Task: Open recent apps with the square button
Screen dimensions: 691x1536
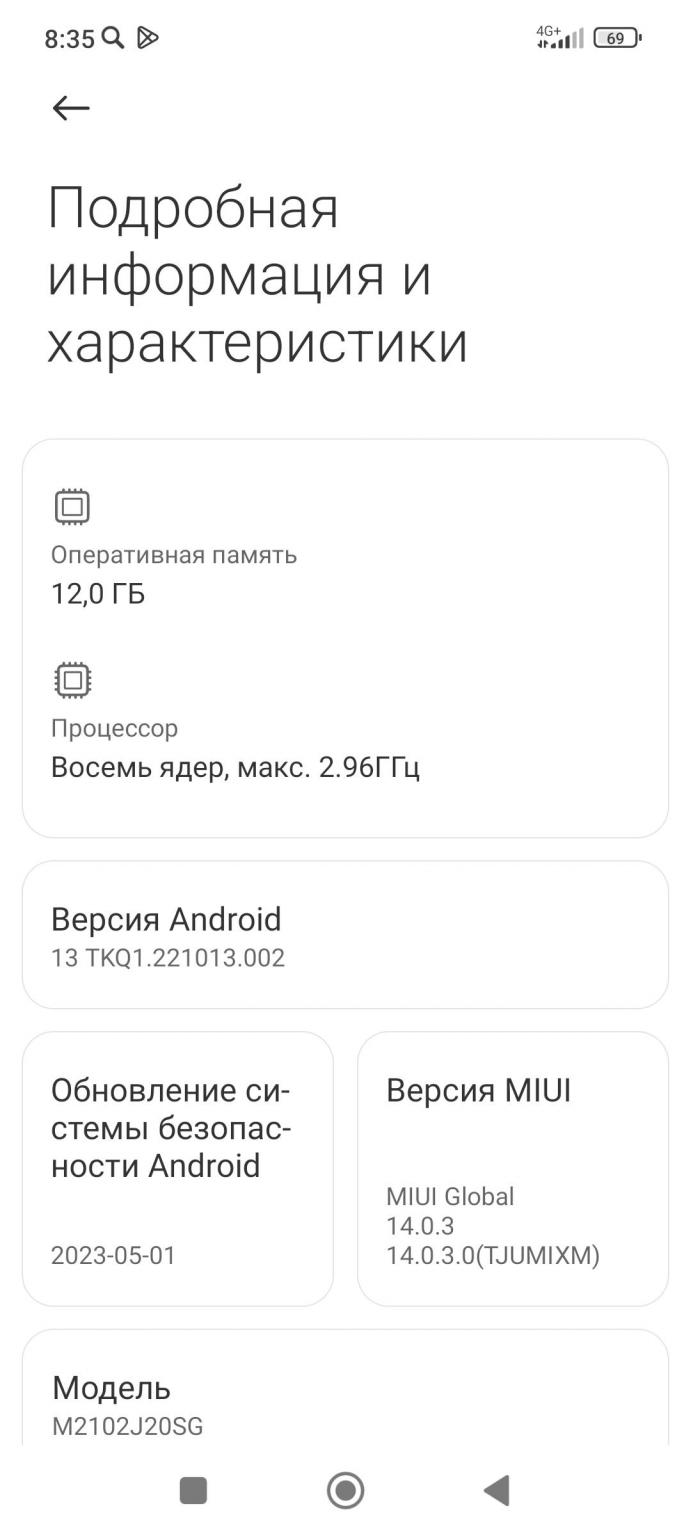Action: click(x=193, y=1490)
